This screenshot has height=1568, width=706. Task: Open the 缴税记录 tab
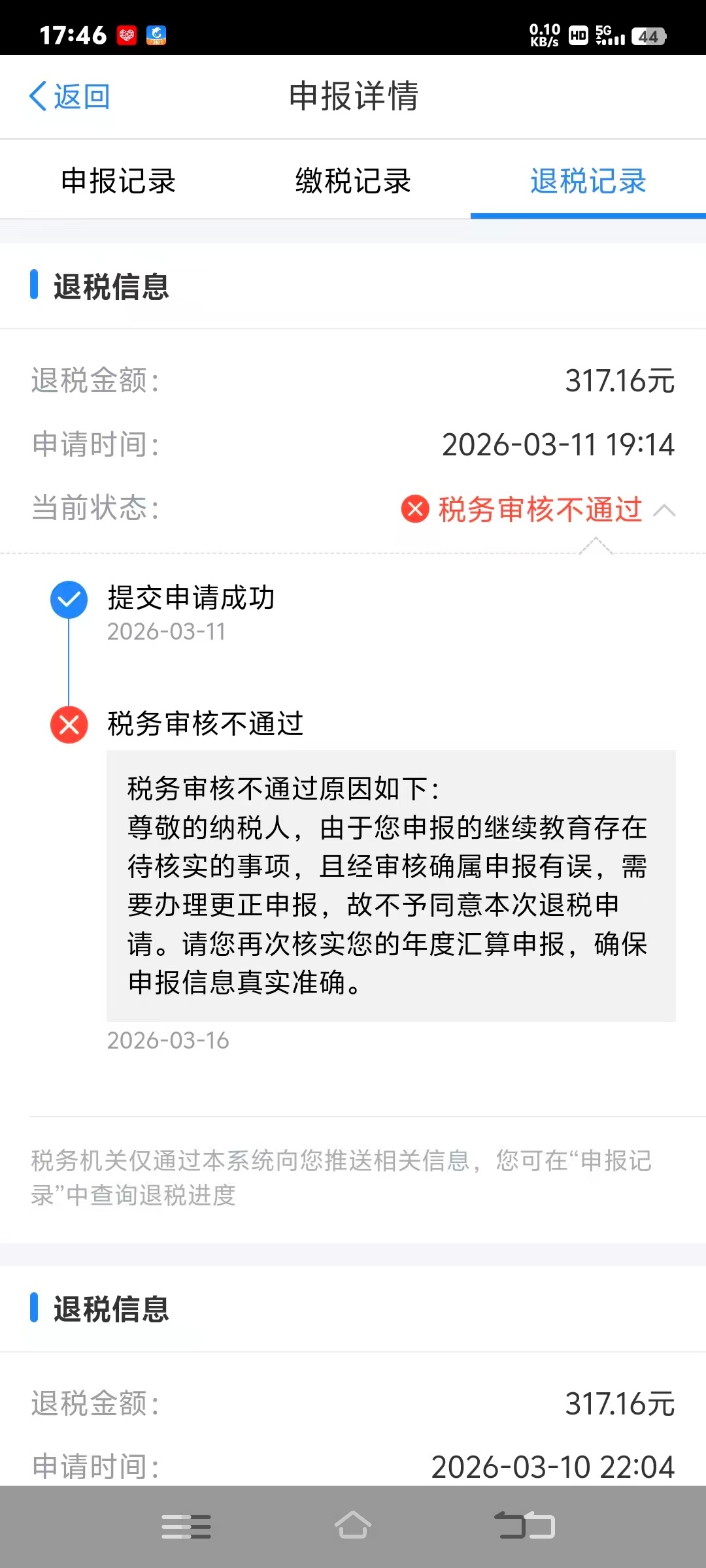coord(353,181)
